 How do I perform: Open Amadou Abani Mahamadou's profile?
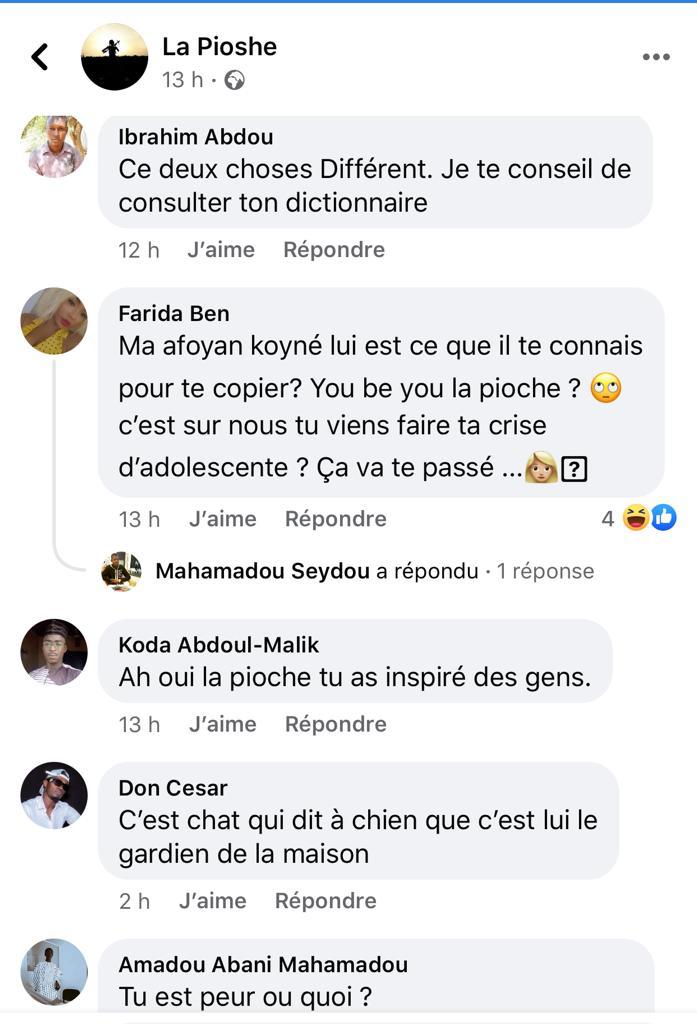pos(262,965)
